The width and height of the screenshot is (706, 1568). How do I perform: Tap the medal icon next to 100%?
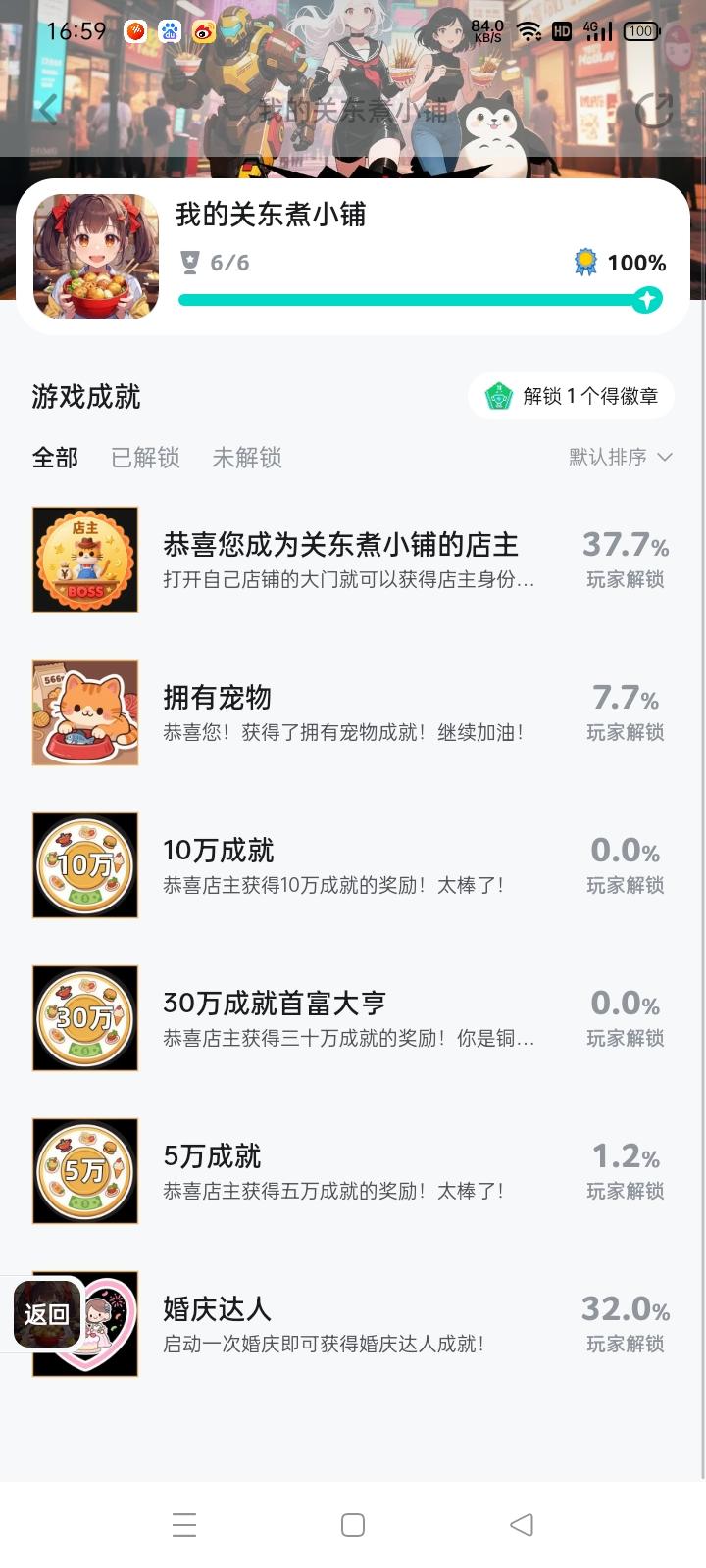tap(584, 263)
